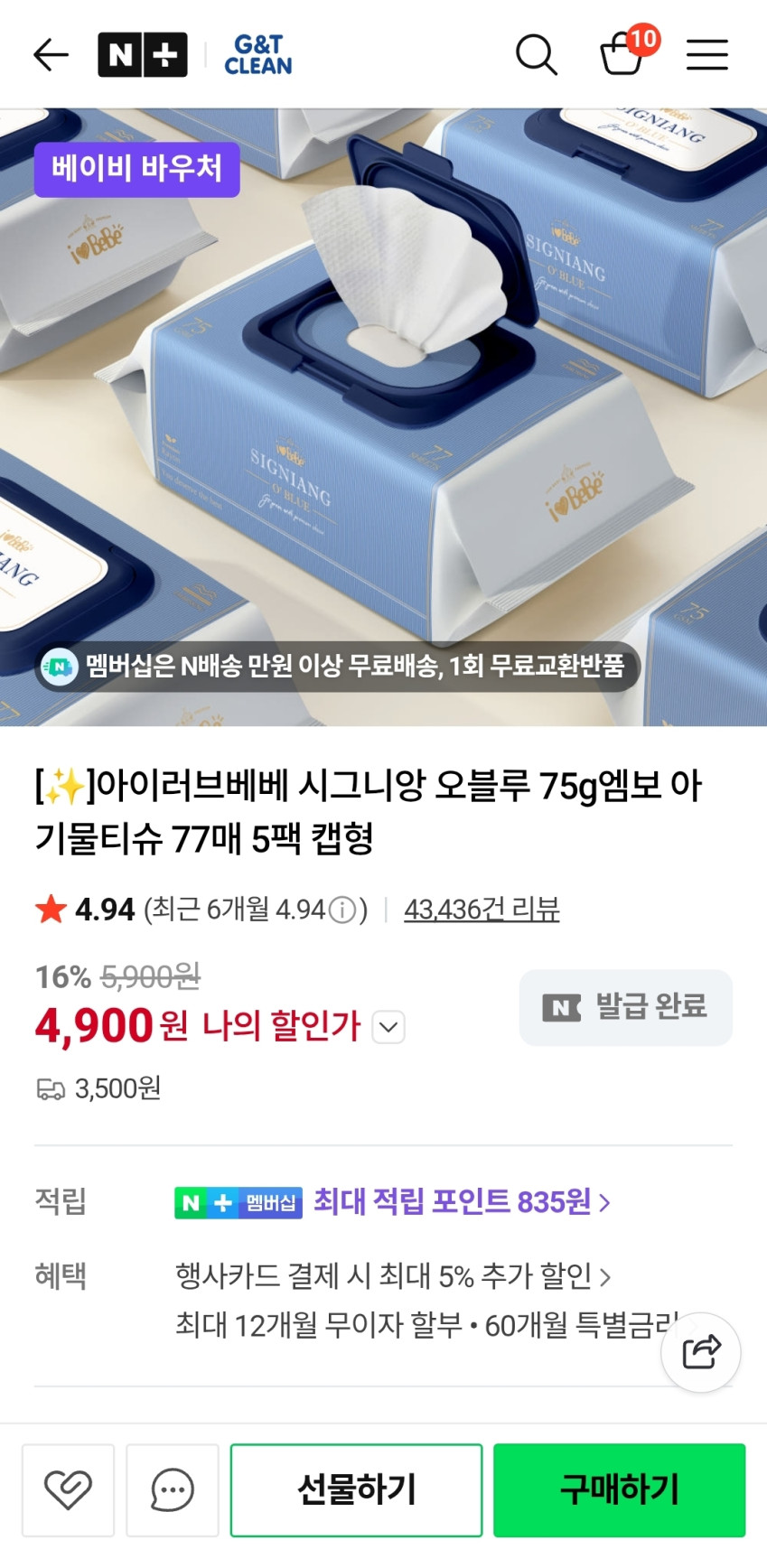Open the G&T CLEAN store page
767x1568 pixels.
[258, 55]
